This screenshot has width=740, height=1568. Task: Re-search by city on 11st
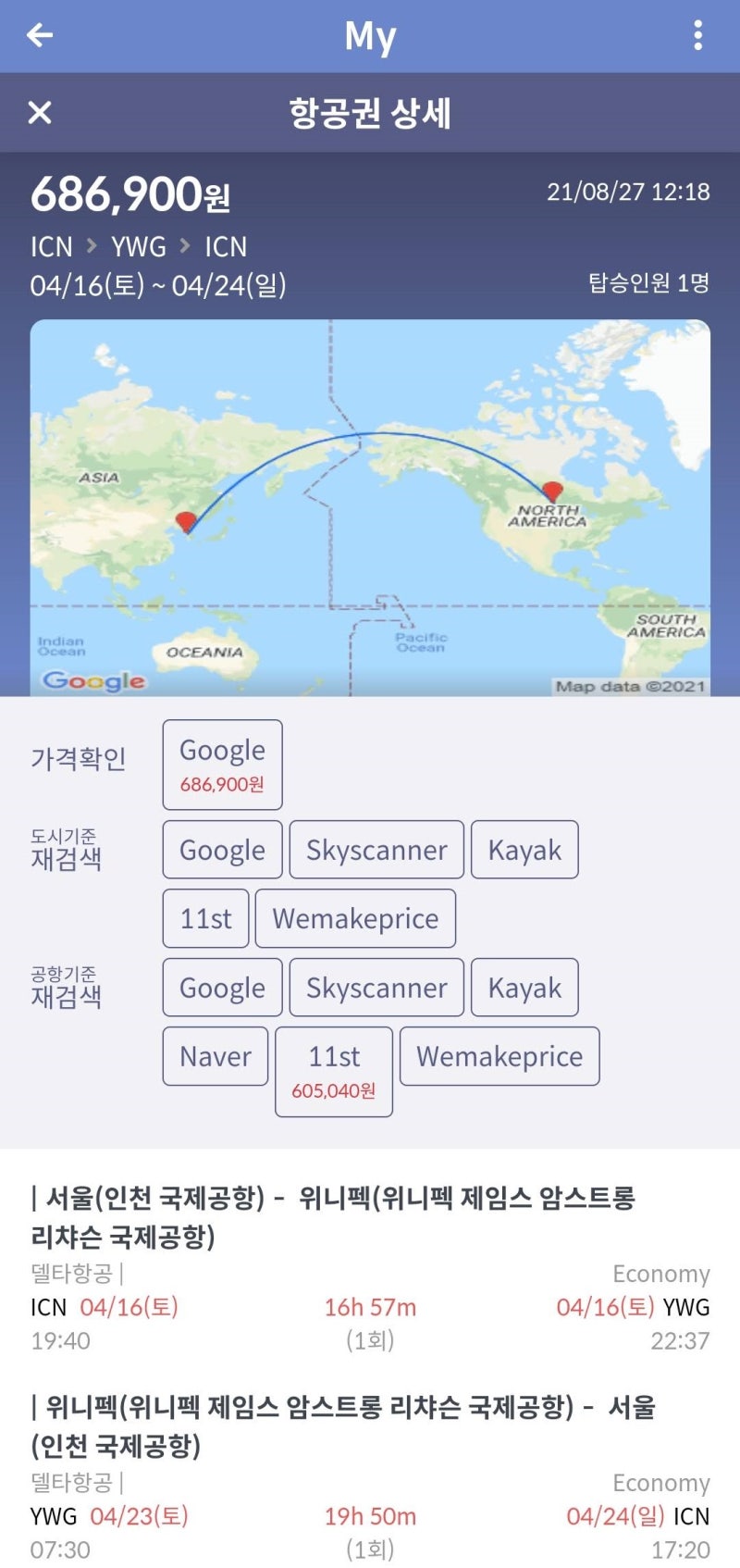click(205, 918)
